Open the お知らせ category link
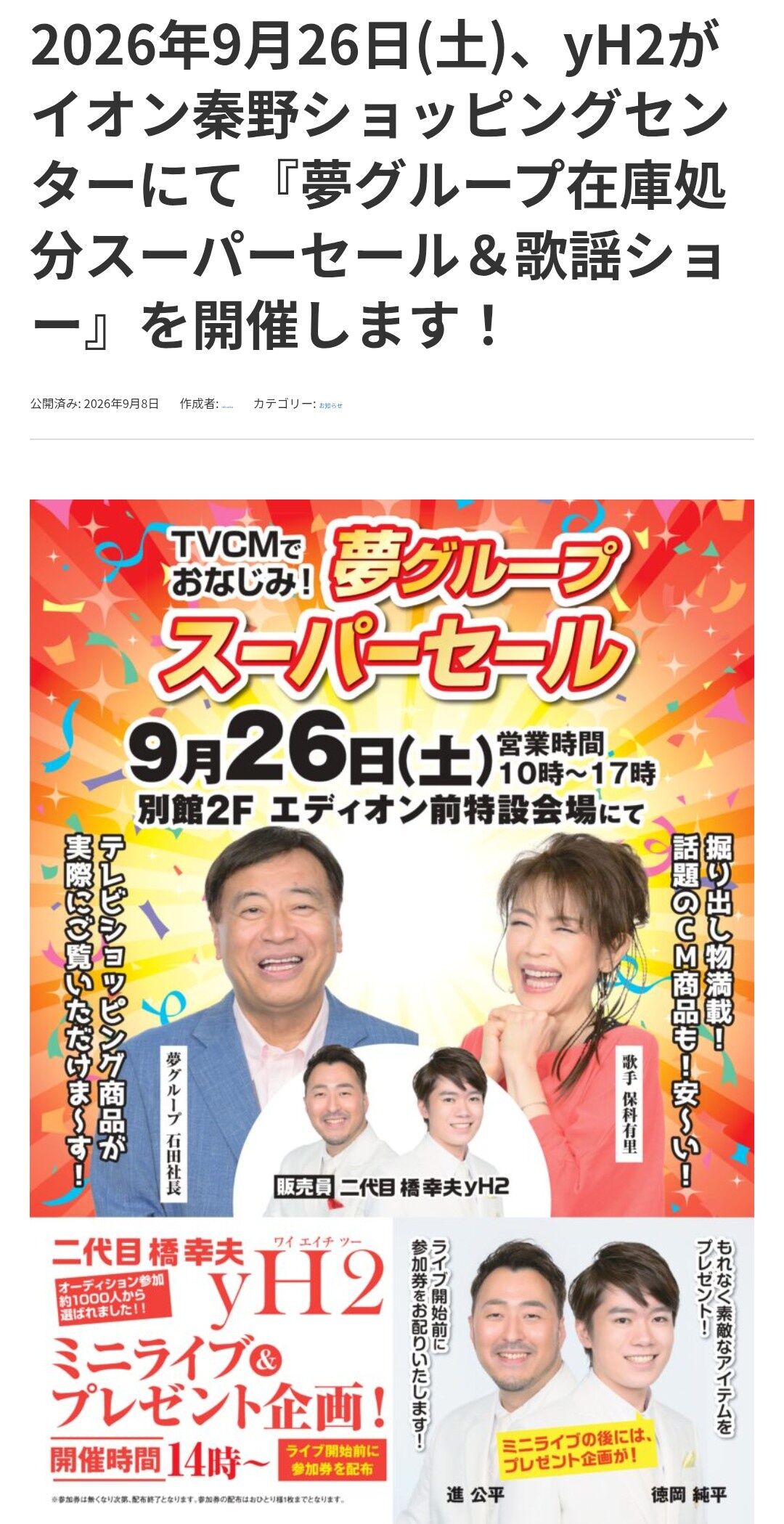The height and width of the screenshot is (1524, 784). point(330,406)
